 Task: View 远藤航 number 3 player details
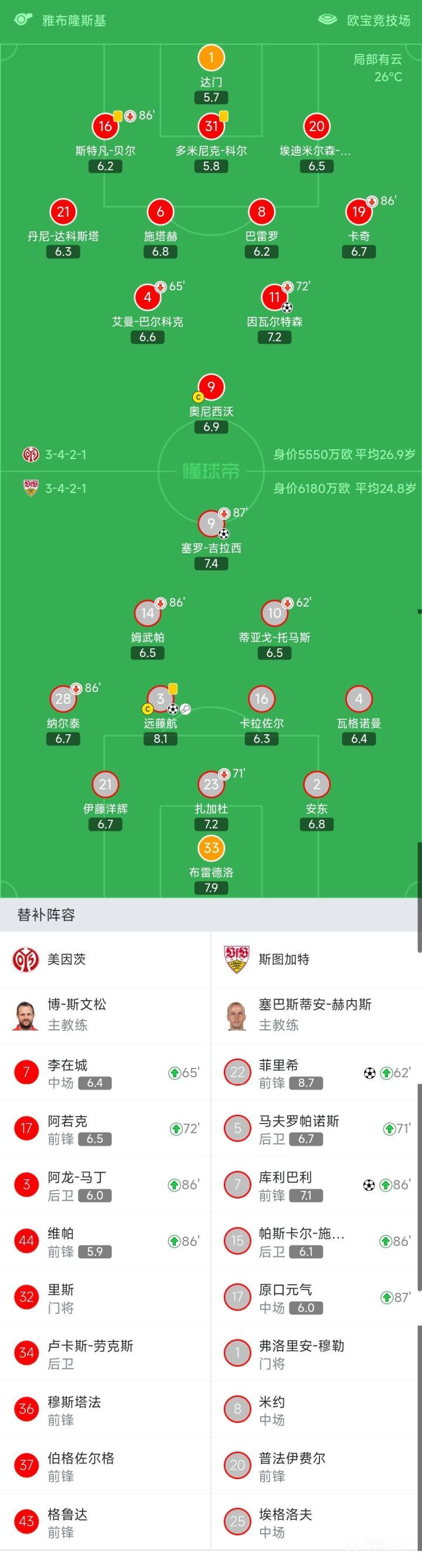tap(160, 715)
